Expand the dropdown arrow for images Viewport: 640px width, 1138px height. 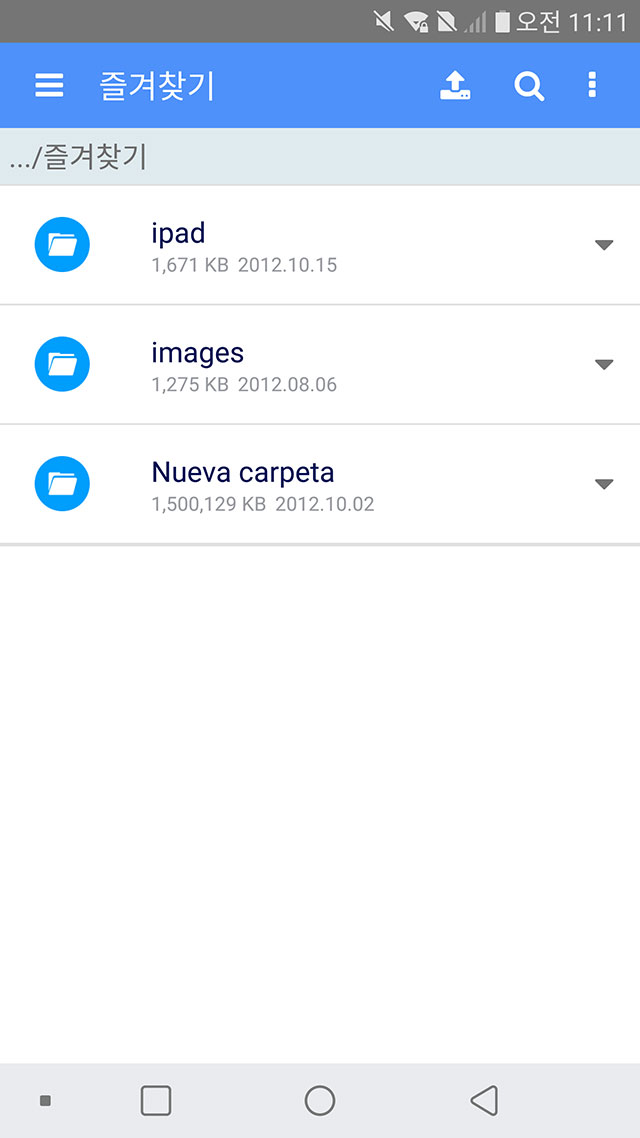(x=604, y=364)
